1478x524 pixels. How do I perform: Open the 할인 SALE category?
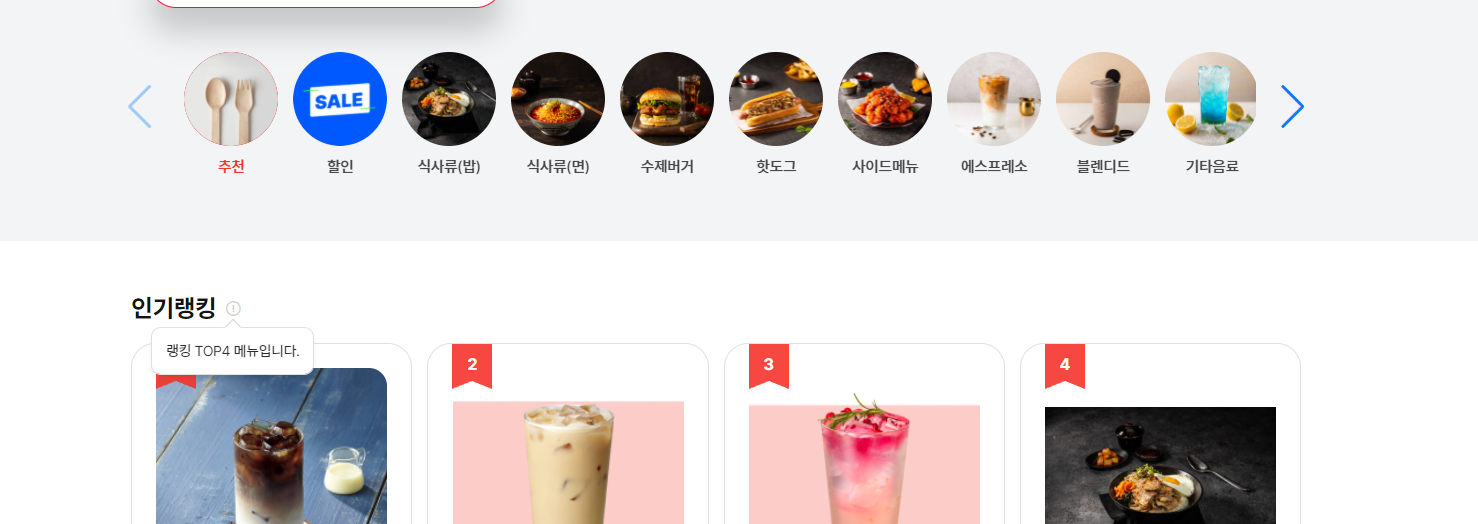340,100
